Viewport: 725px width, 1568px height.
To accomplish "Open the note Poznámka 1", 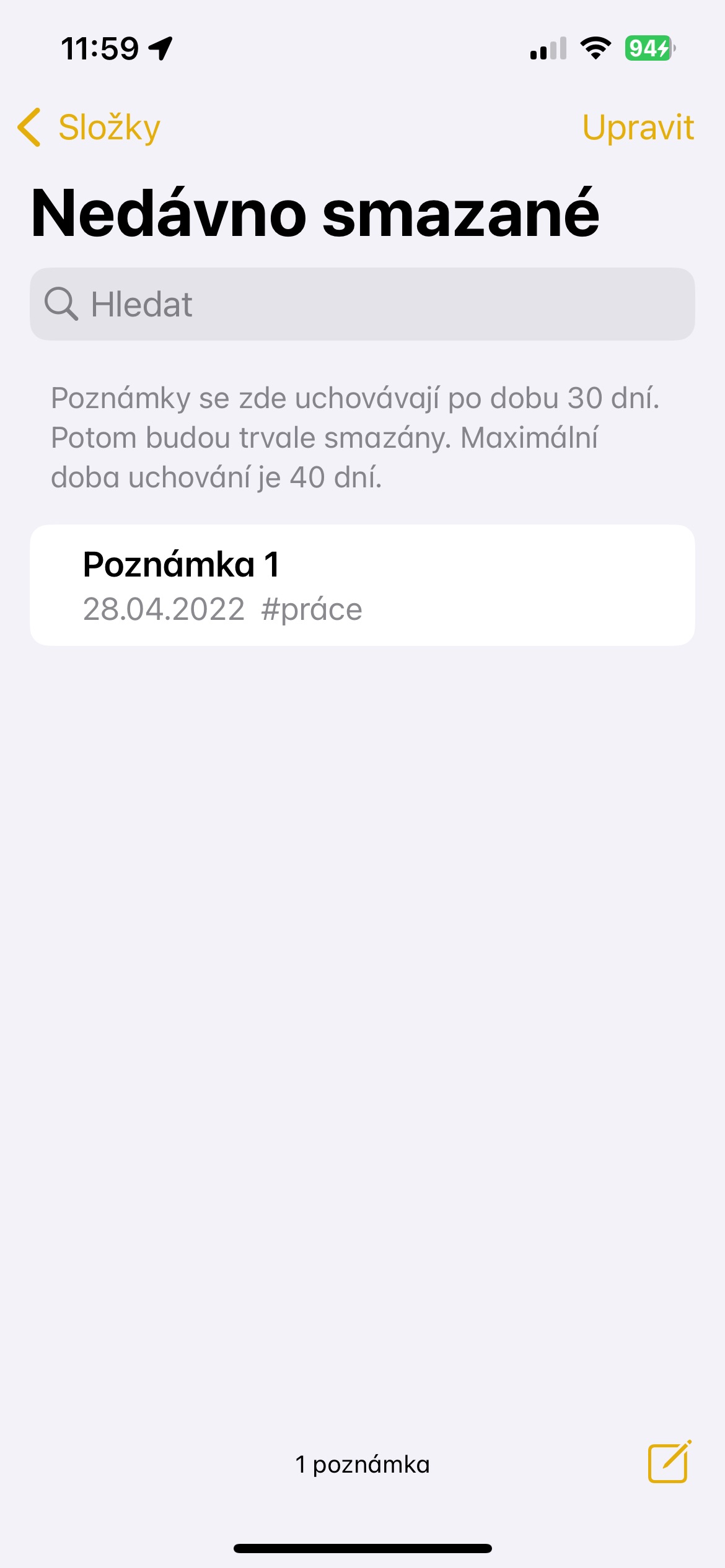I will 362,585.
